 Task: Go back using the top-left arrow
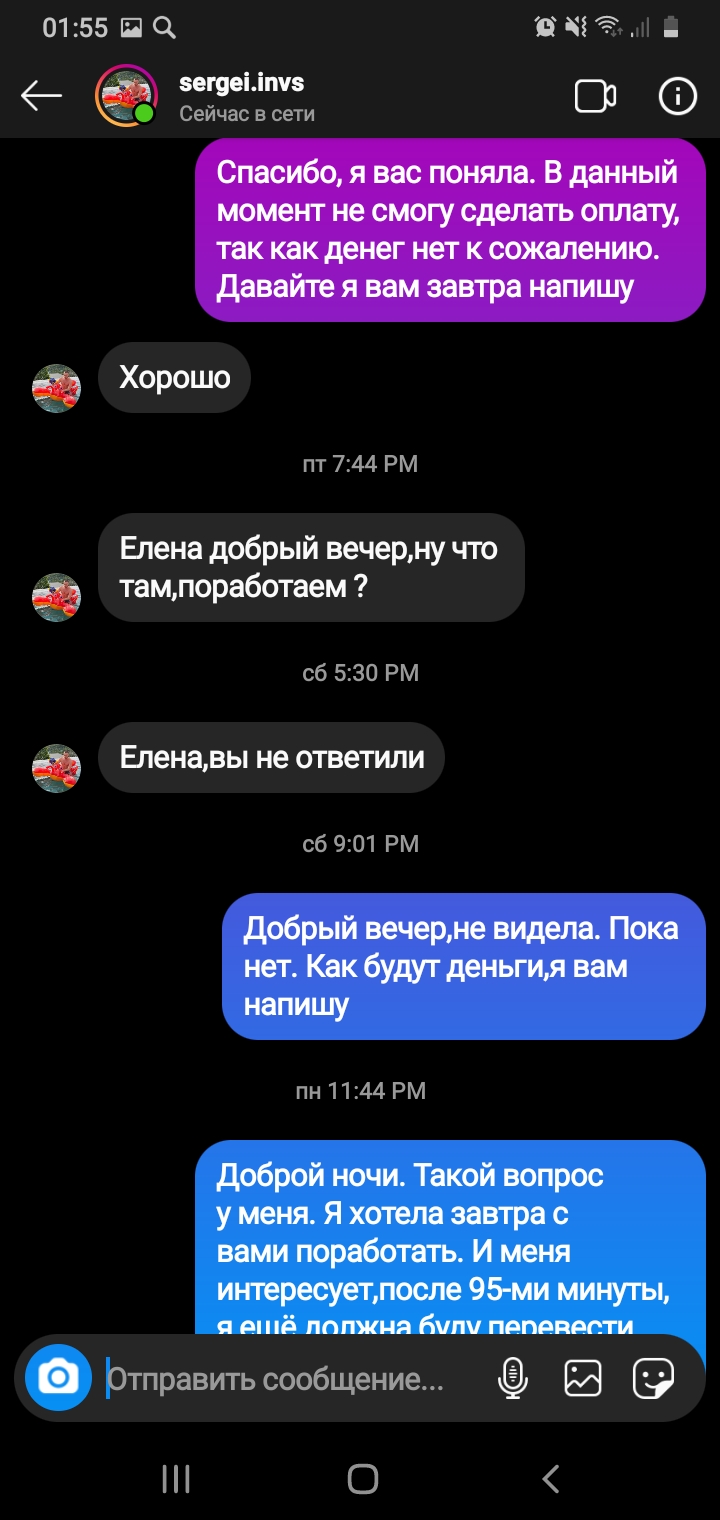[x=41, y=96]
